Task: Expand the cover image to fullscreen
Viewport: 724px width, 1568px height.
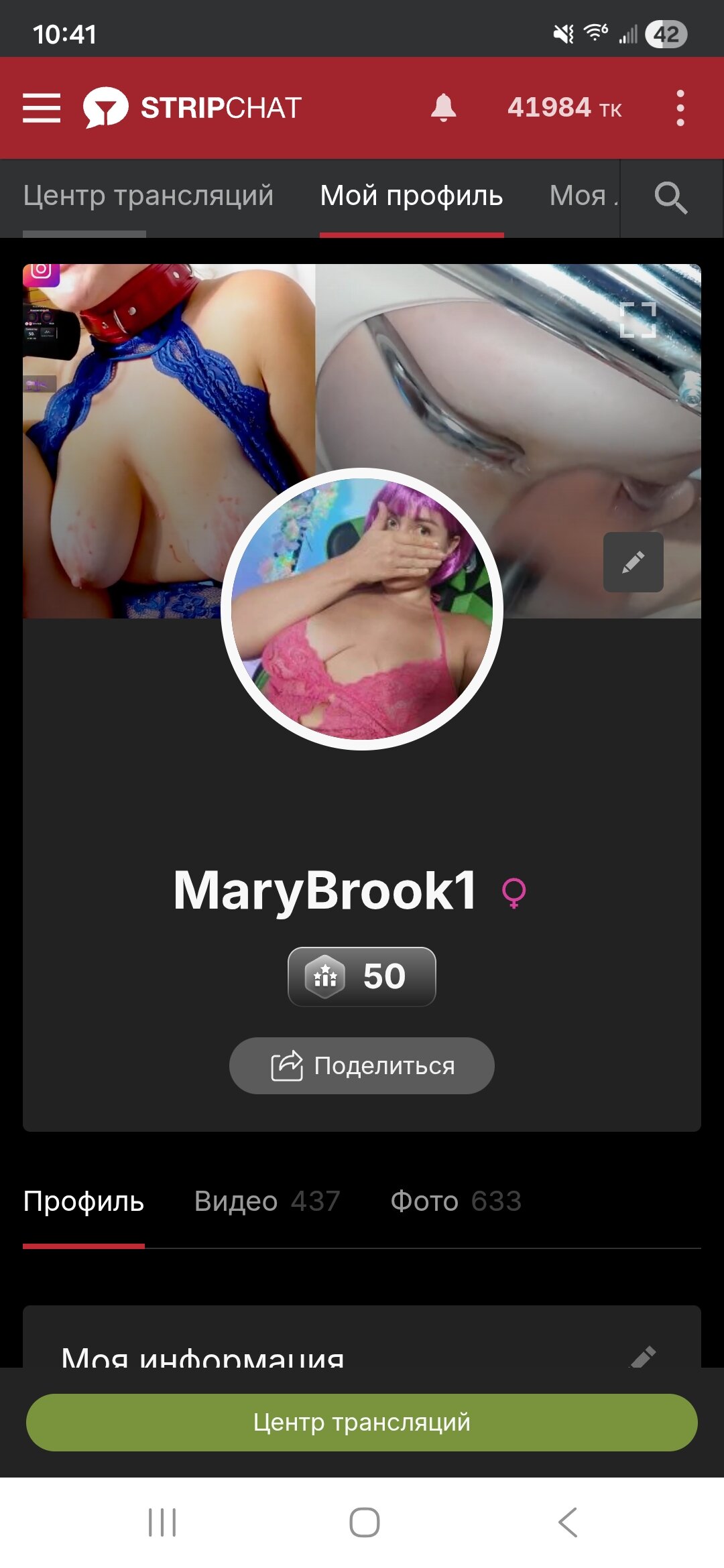Action: coord(638,320)
